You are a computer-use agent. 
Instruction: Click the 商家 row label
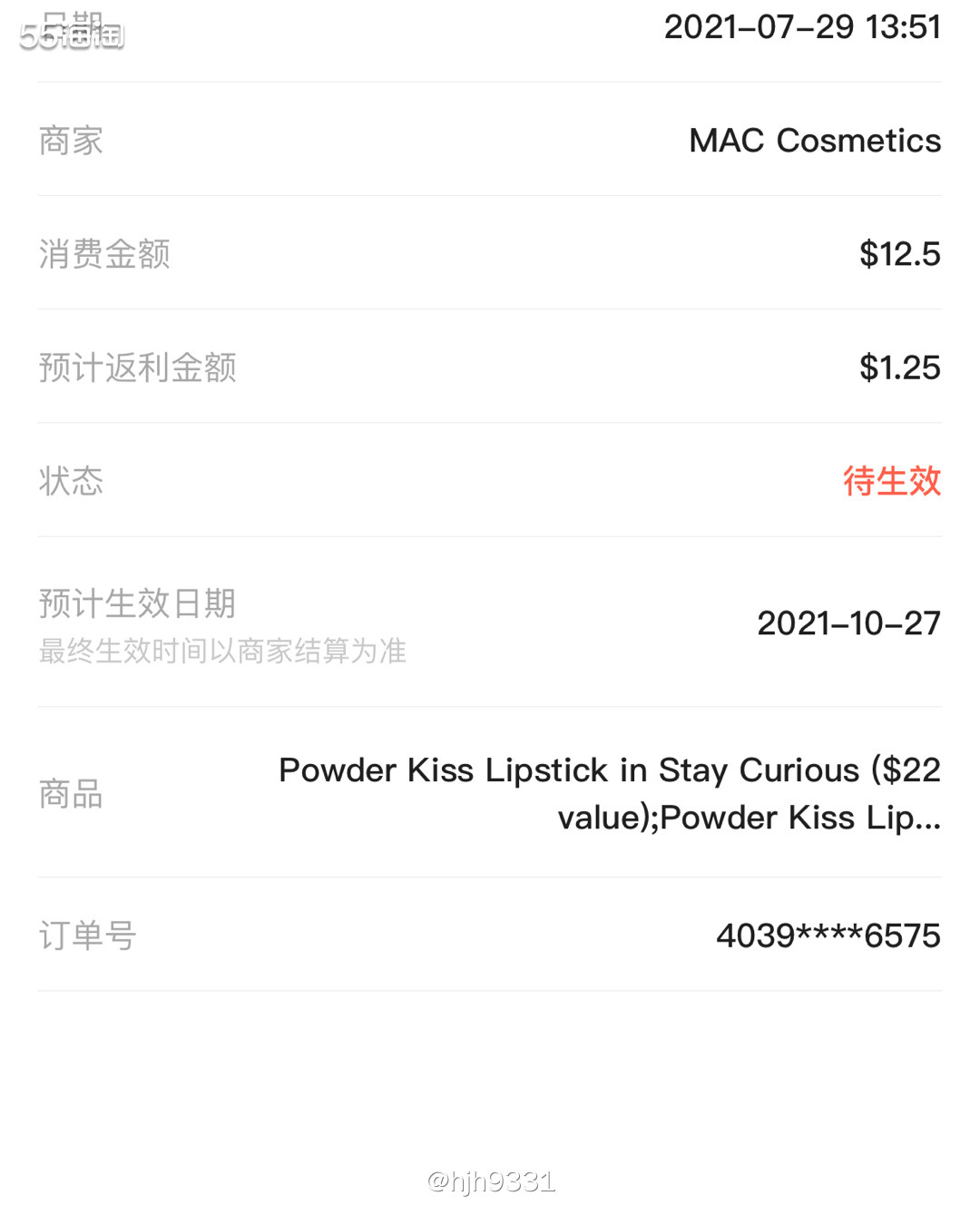click(x=70, y=141)
